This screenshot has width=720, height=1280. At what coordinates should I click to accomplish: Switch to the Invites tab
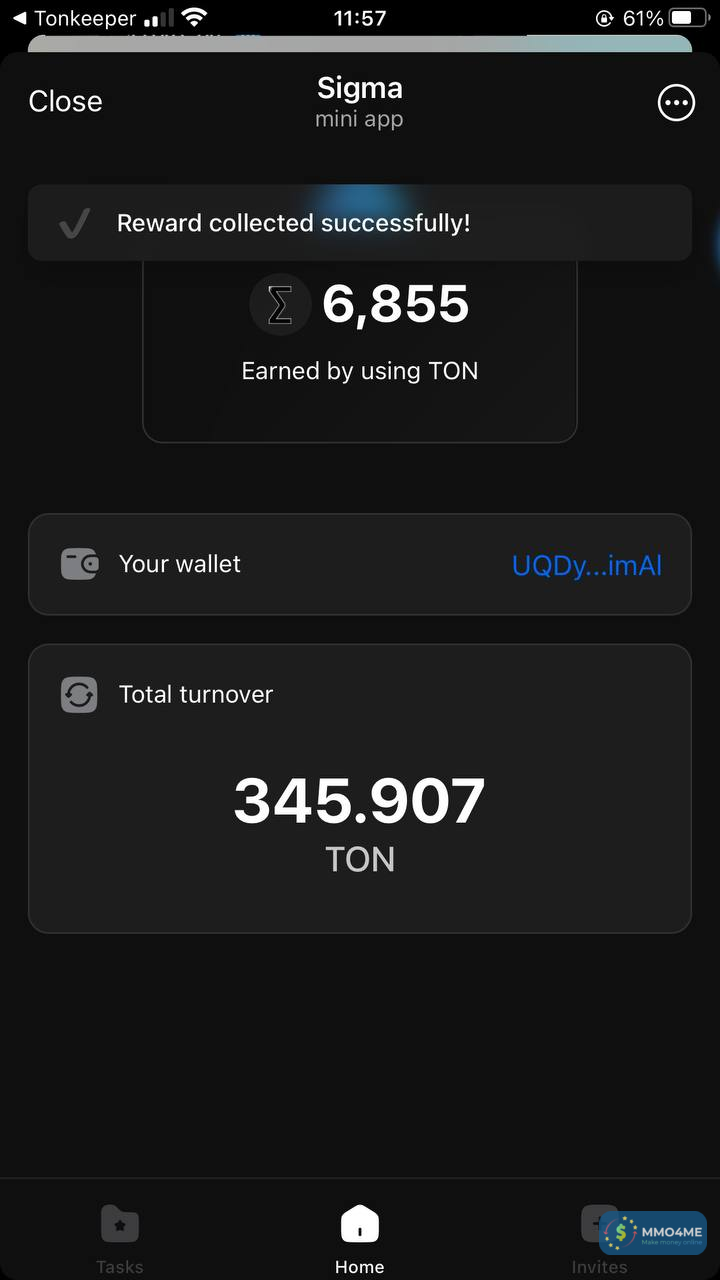click(599, 1239)
